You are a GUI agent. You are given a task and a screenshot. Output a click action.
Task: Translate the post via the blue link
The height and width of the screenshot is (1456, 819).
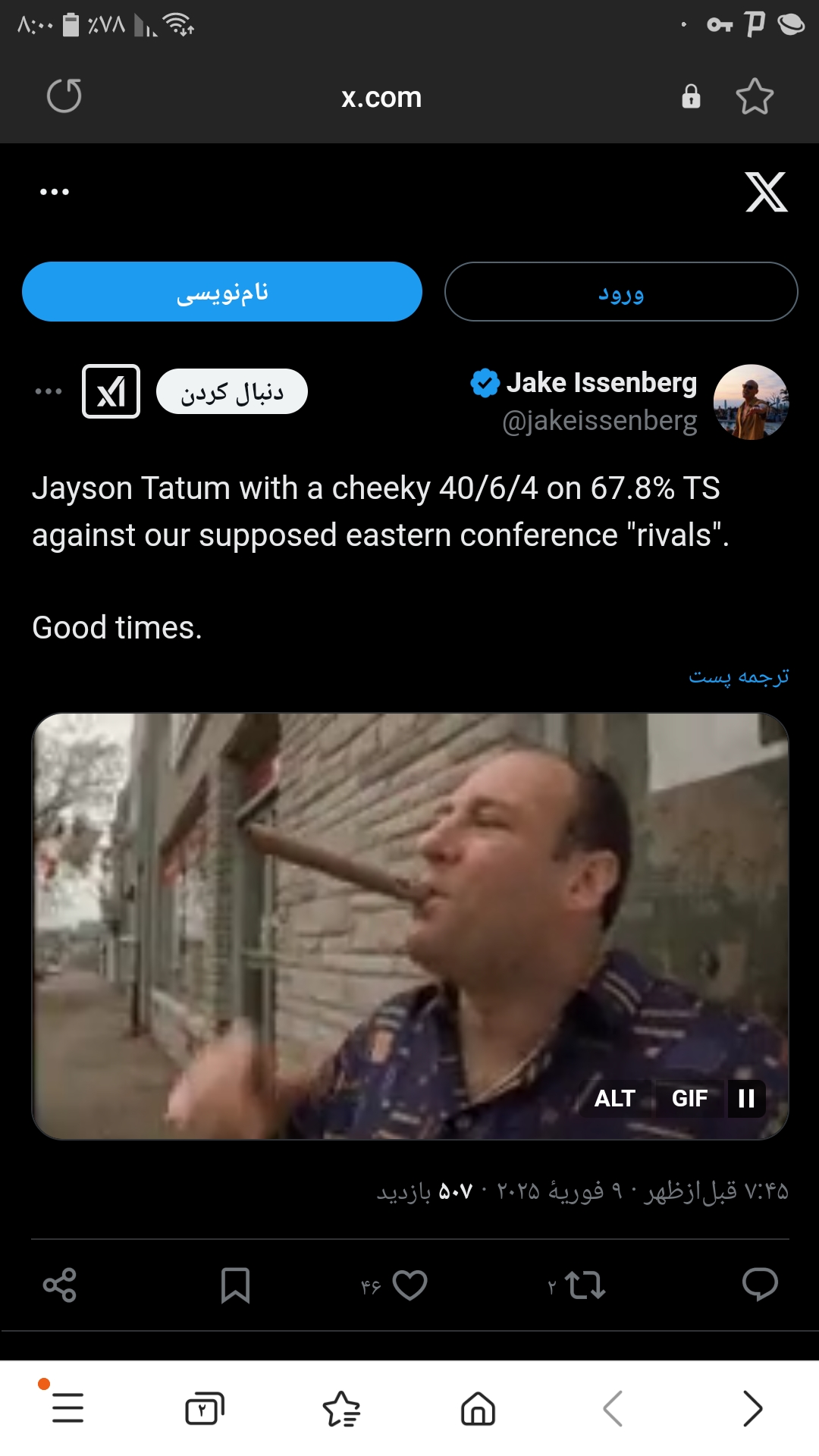[739, 676]
